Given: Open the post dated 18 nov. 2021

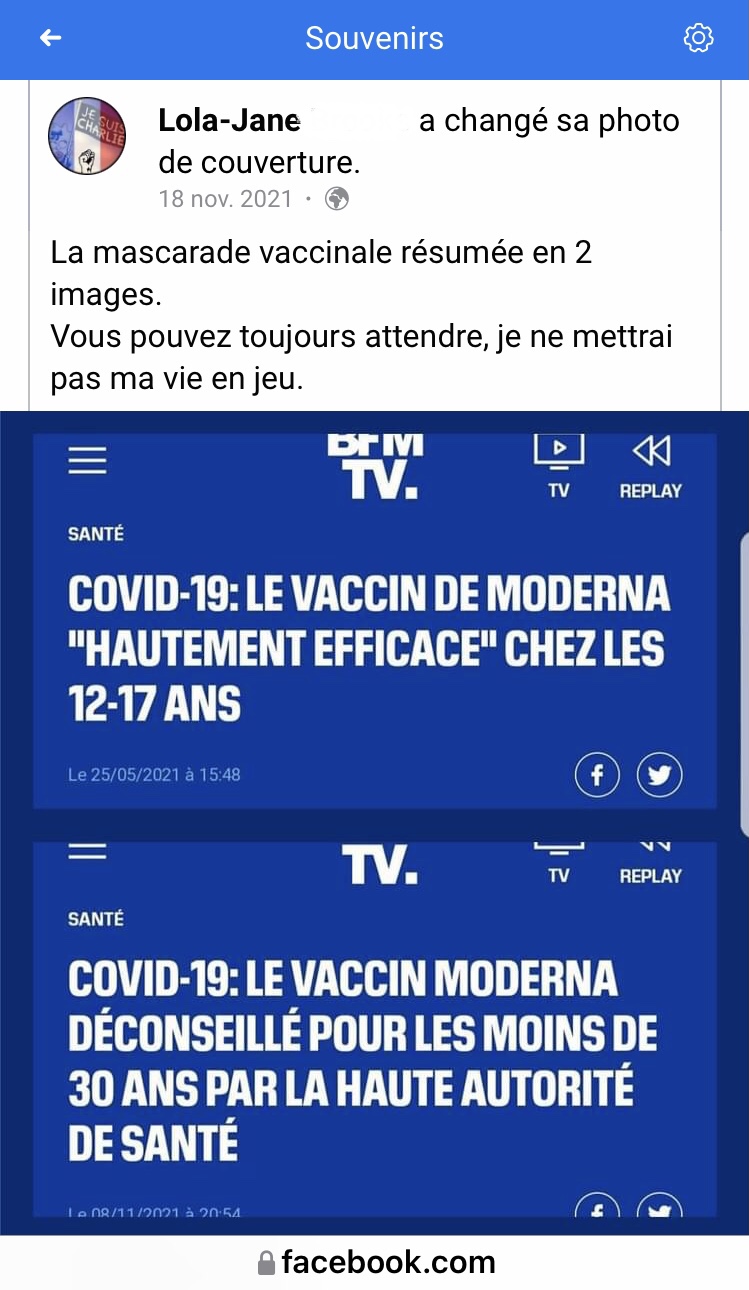Looking at the screenshot, I should tap(225, 199).
